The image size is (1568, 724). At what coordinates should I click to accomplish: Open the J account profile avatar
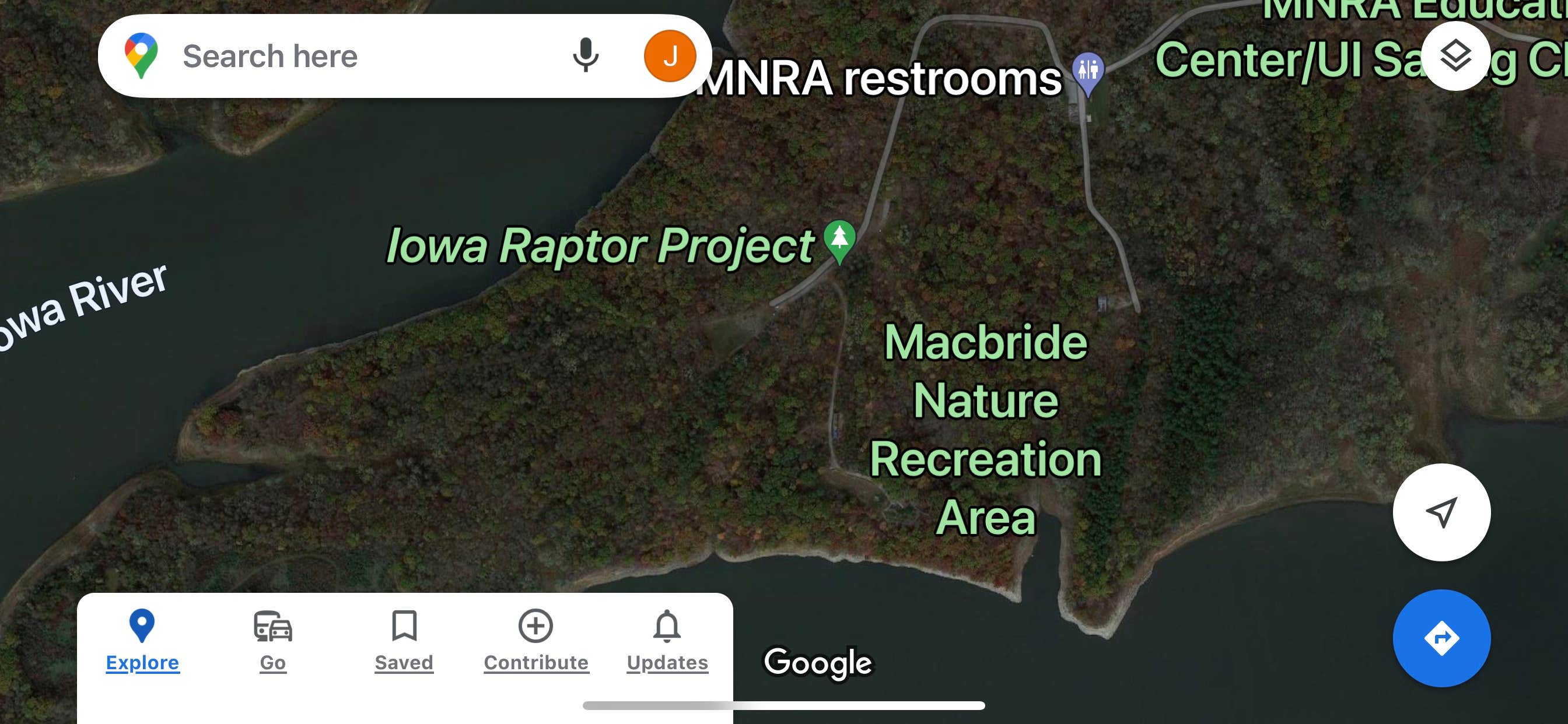(x=670, y=56)
